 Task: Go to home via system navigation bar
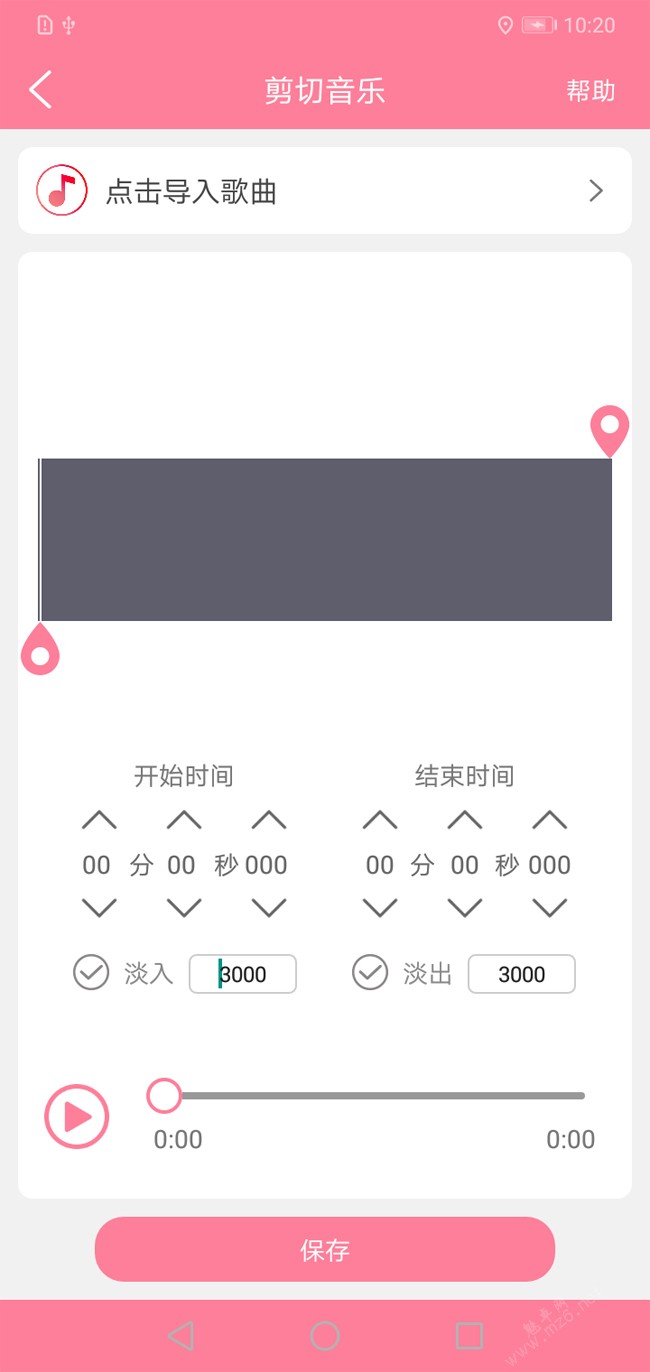[x=324, y=1335]
